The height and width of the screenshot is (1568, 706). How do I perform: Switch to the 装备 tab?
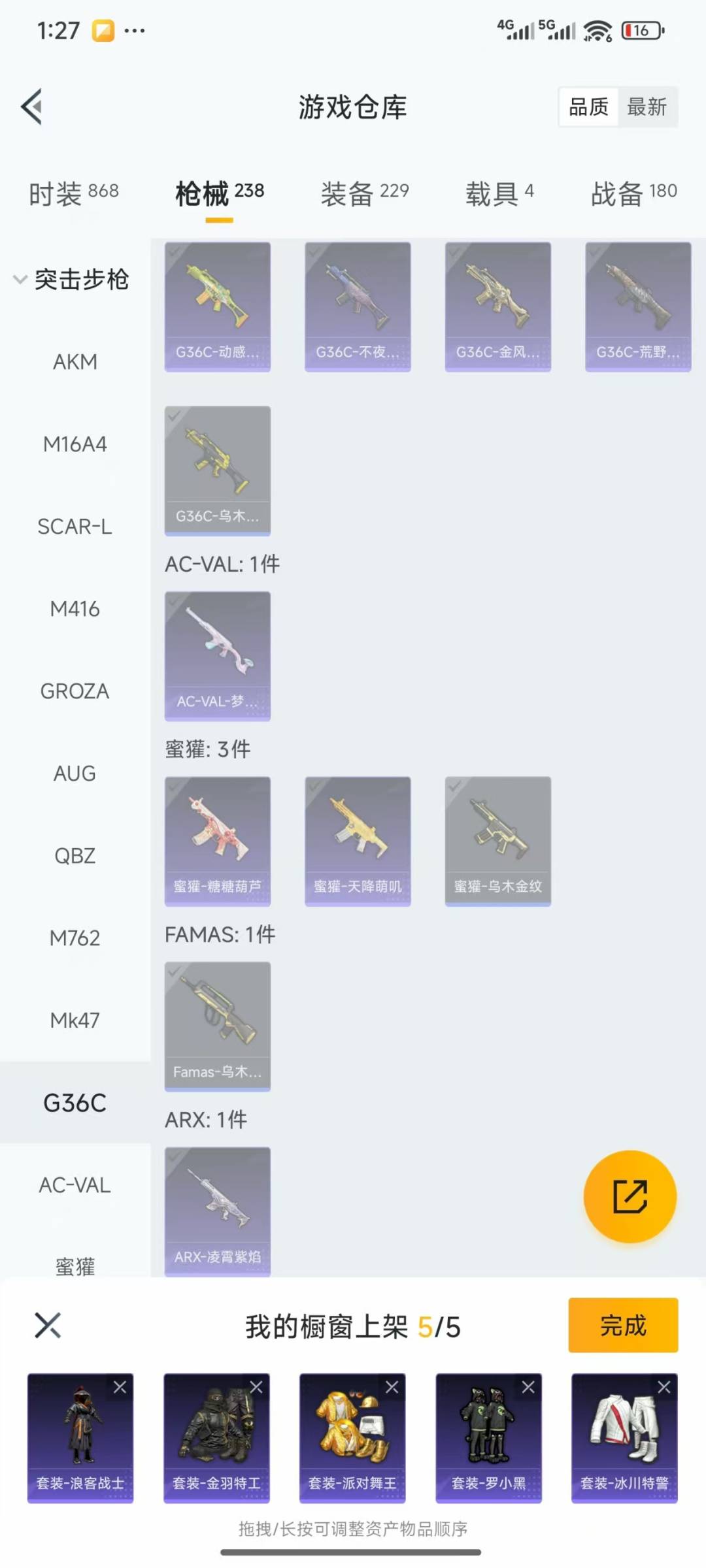point(364,193)
